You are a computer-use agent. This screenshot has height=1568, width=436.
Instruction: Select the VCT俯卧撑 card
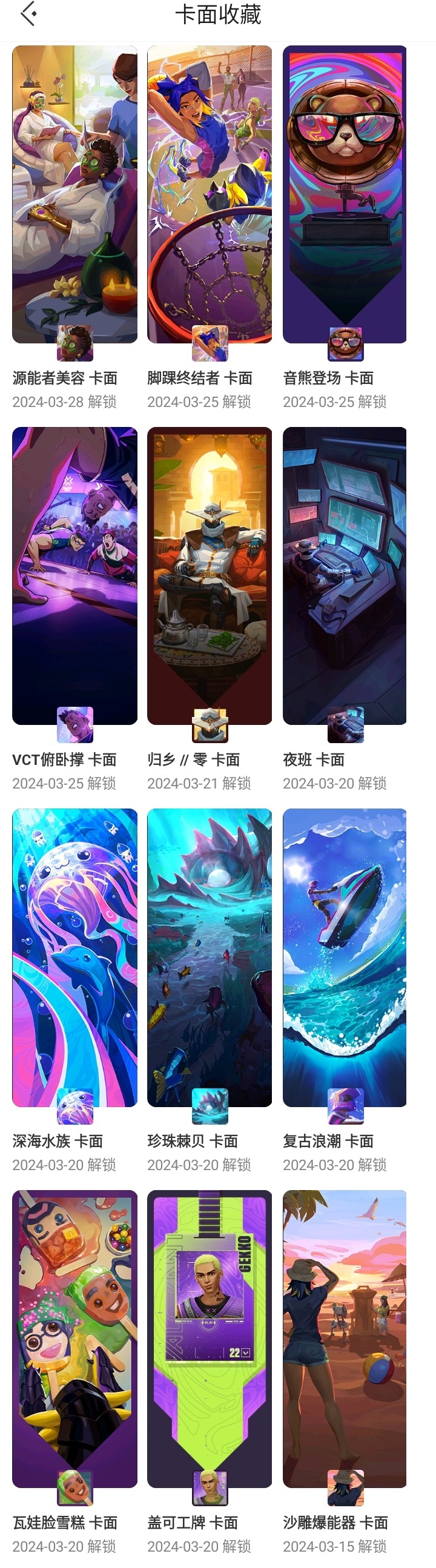pyautogui.click(x=75, y=575)
